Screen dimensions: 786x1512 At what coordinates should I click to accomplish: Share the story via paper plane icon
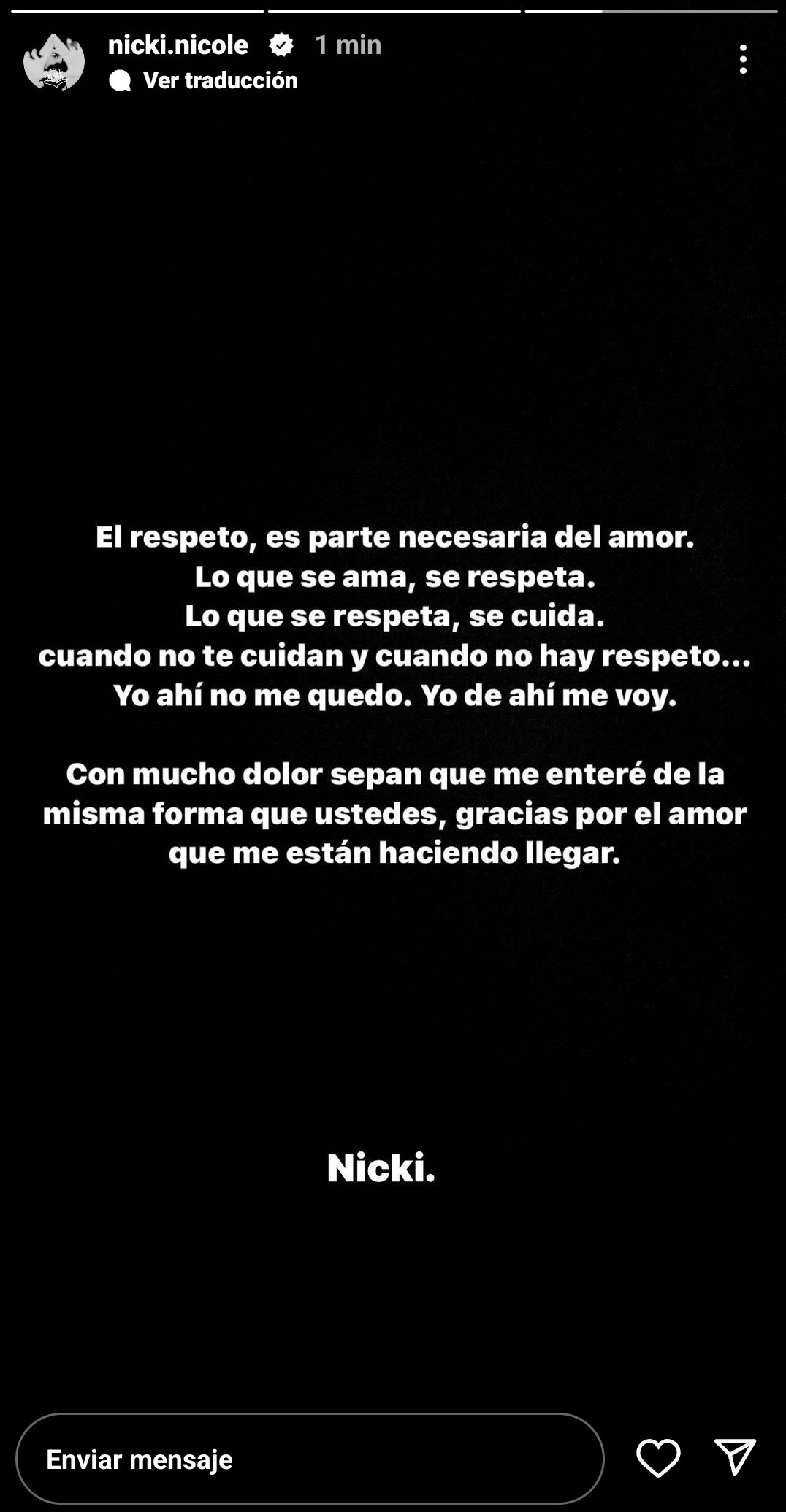click(x=734, y=1457)
